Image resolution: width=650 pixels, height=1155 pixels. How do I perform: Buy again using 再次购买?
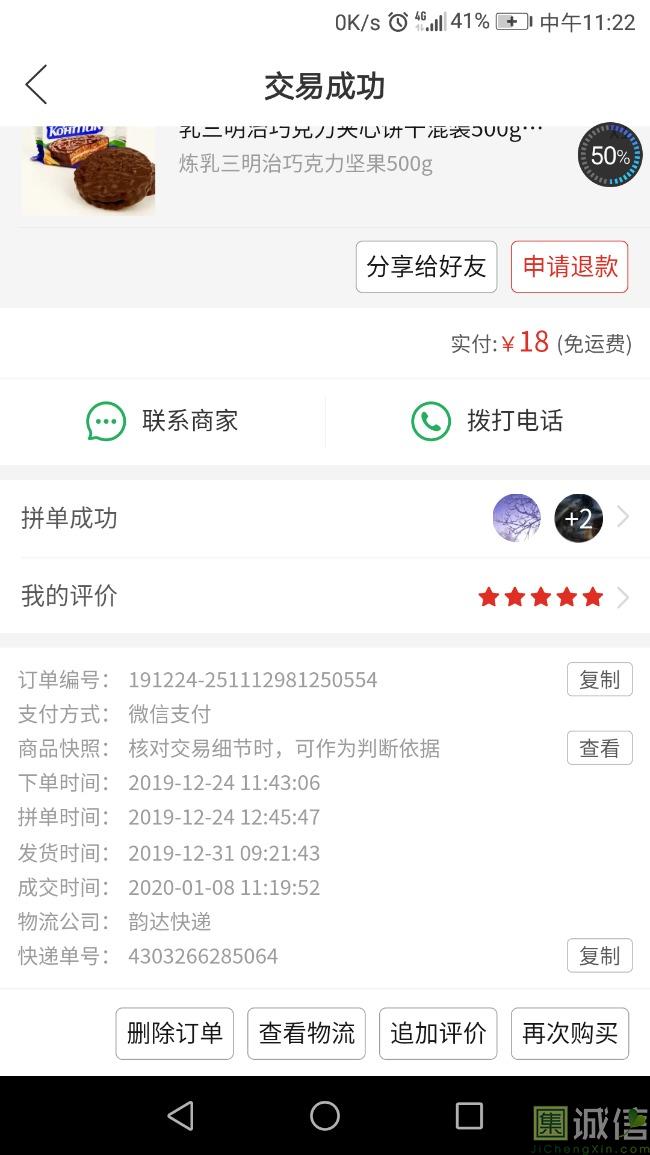[570, 1033]
